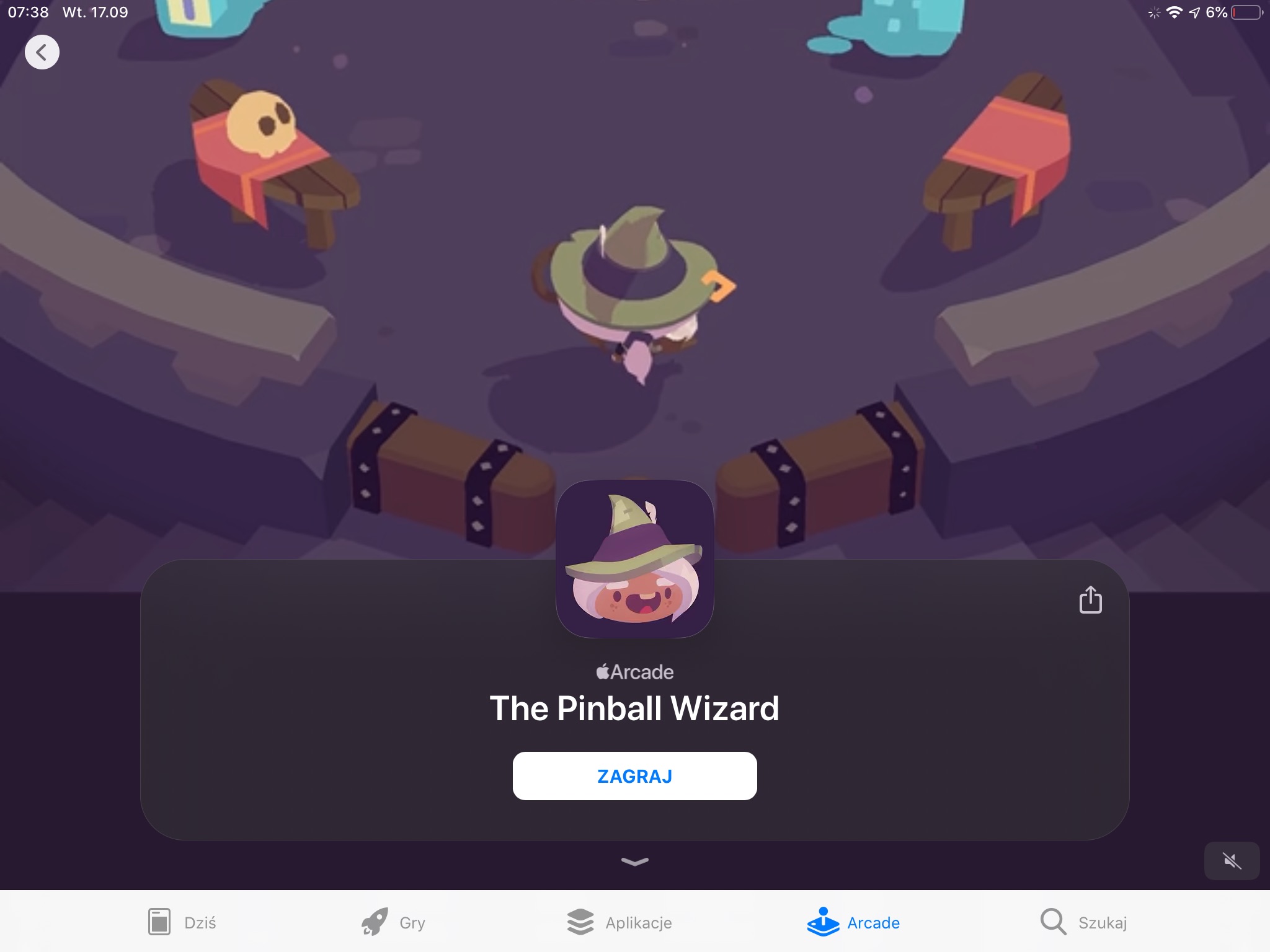Go to the Aplikacje tab
1270x952 pixels.
tap(619, 922)
